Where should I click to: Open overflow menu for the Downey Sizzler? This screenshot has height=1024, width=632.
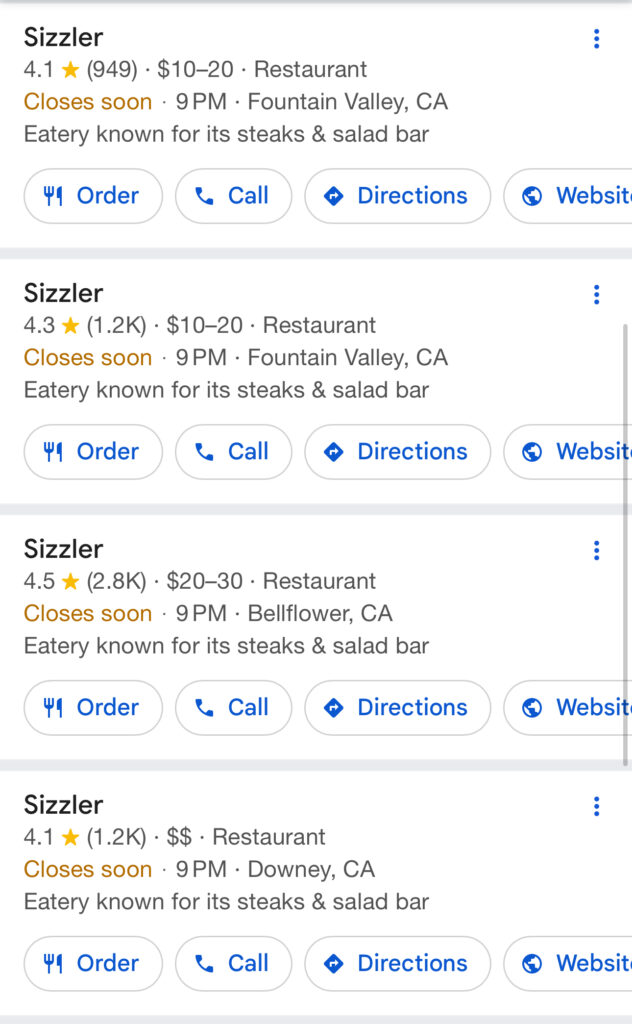(x=596, y=806)
